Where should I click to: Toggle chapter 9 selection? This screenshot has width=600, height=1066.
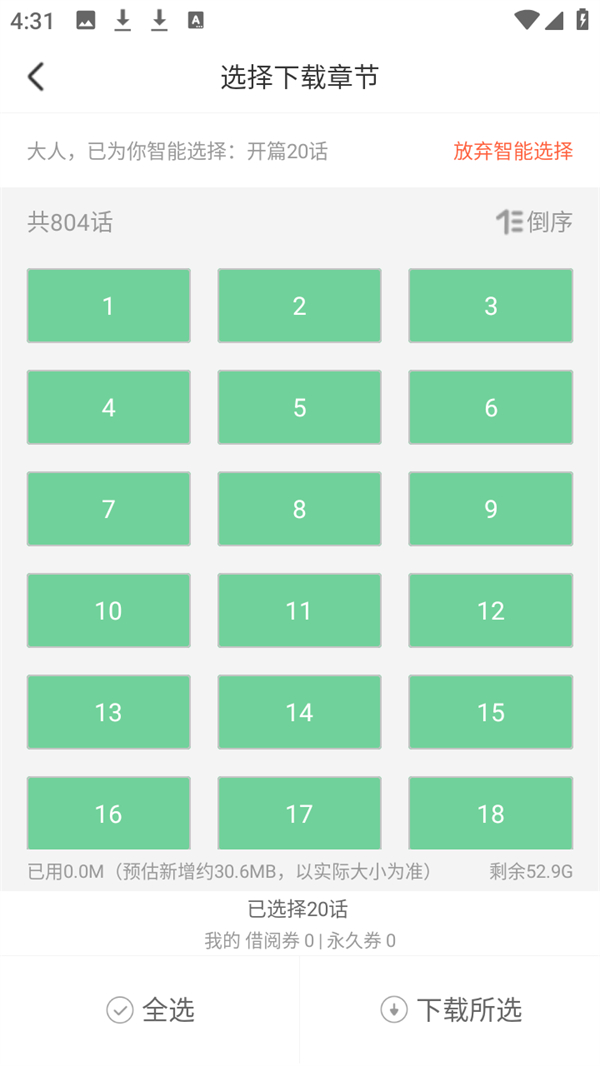pyautogui.click(x=490, y=509)
